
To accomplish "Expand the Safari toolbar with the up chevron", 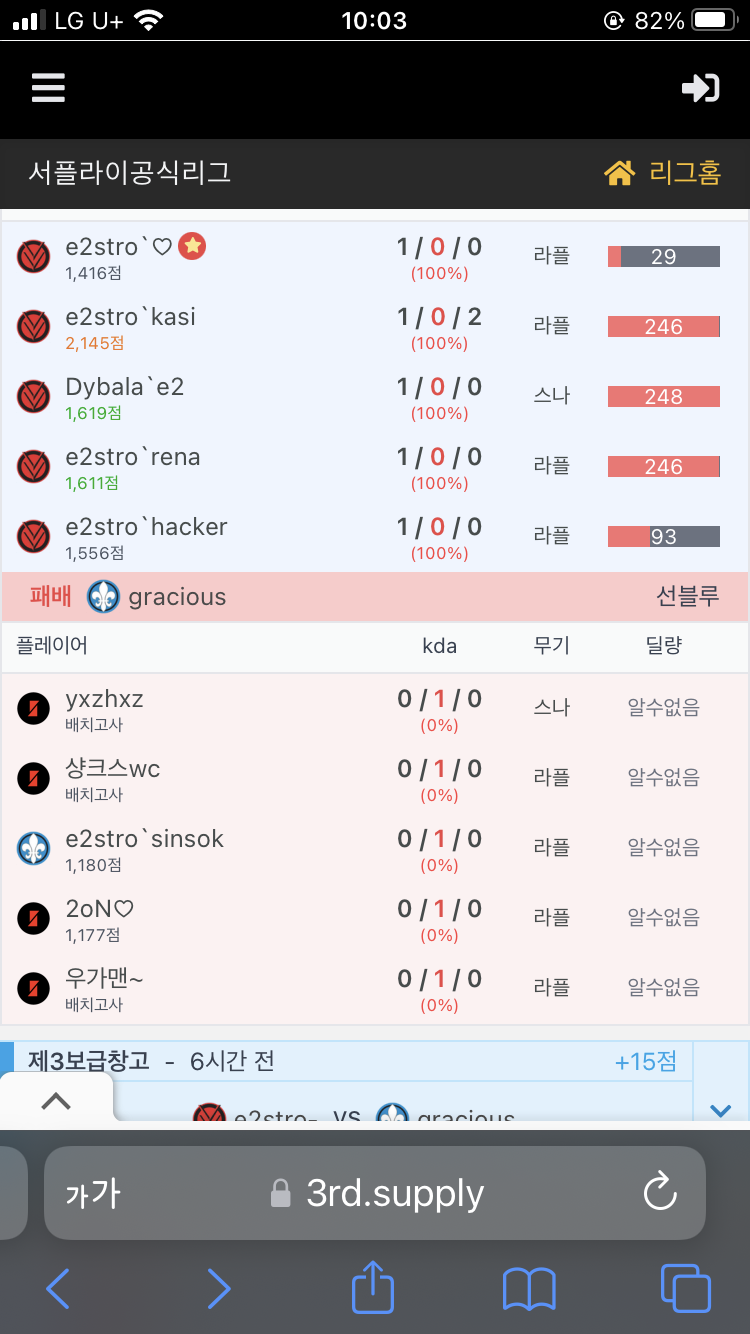I will [56, 1102].
